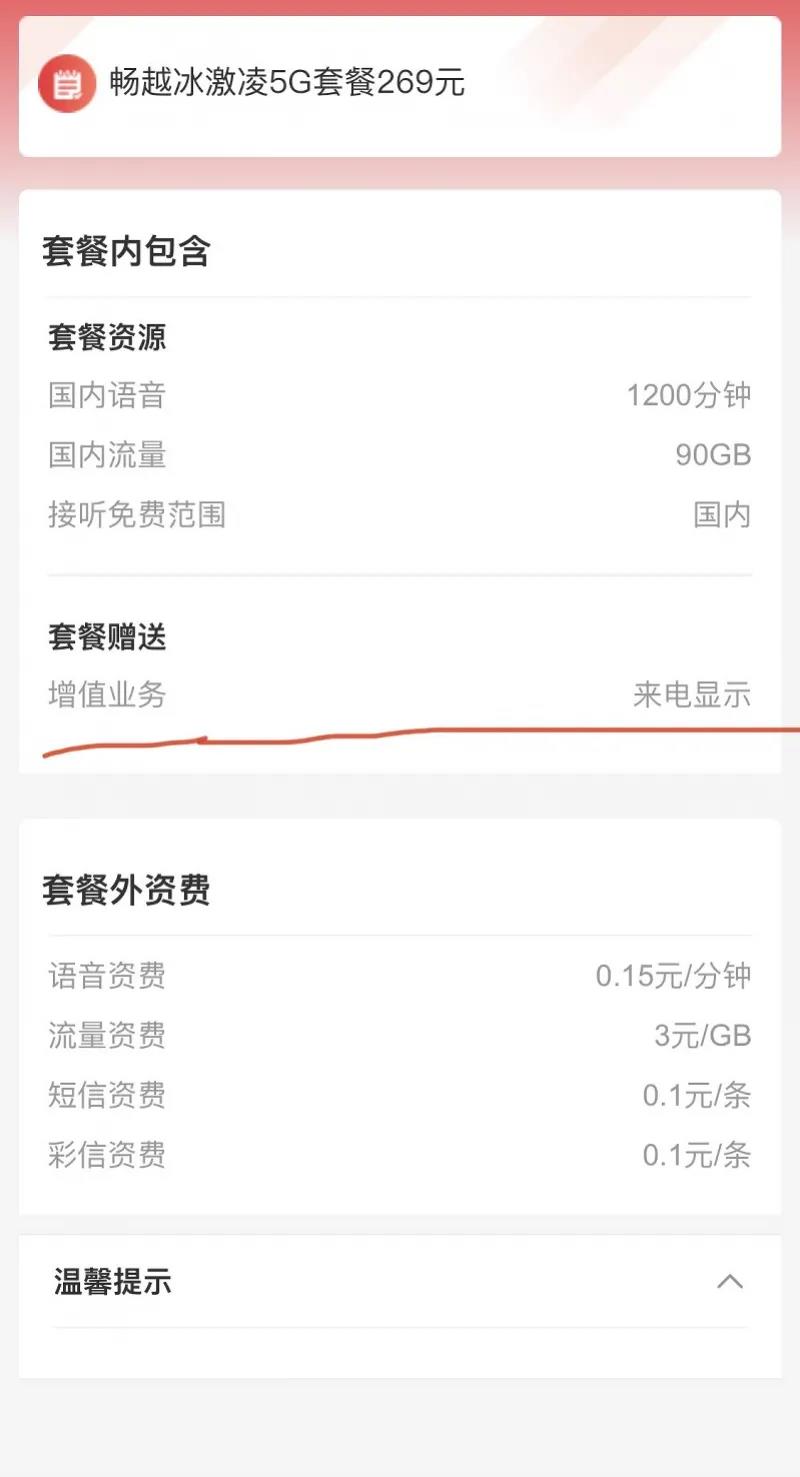Collapse the 温馨提示 section
Image resolution: width=800 pixels, height=1477 pixels.
tap(730, 1281)
